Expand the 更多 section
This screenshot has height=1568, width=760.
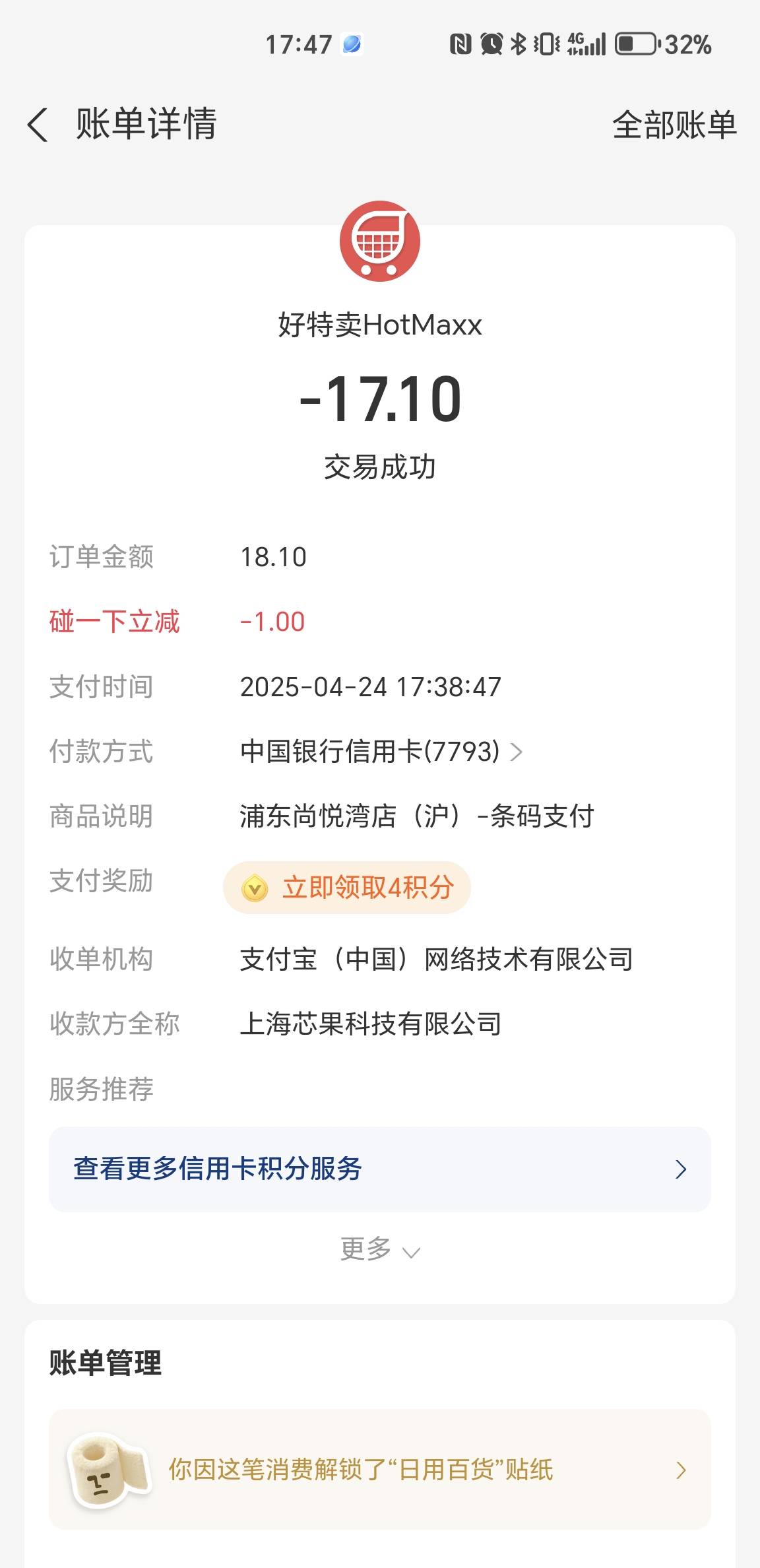click(380, 1249)
